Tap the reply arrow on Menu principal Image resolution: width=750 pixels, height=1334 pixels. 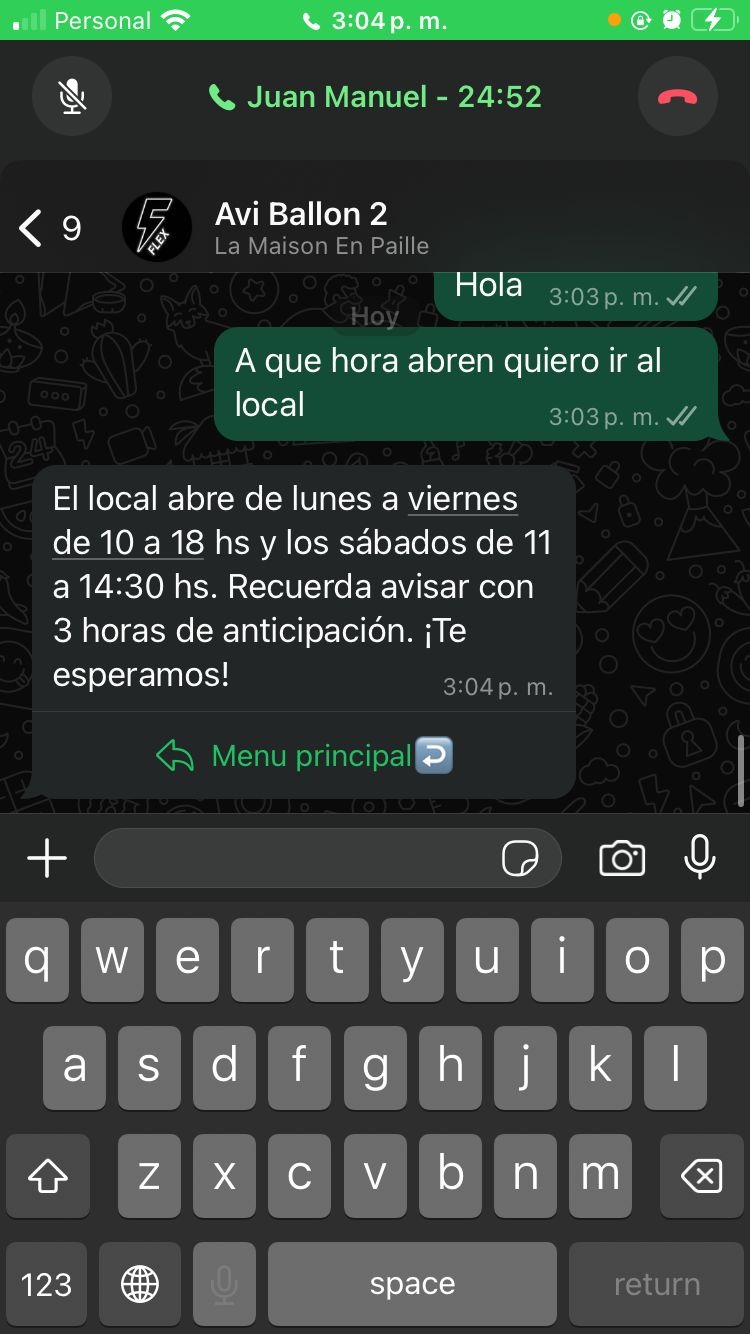[x=175, y=756]
